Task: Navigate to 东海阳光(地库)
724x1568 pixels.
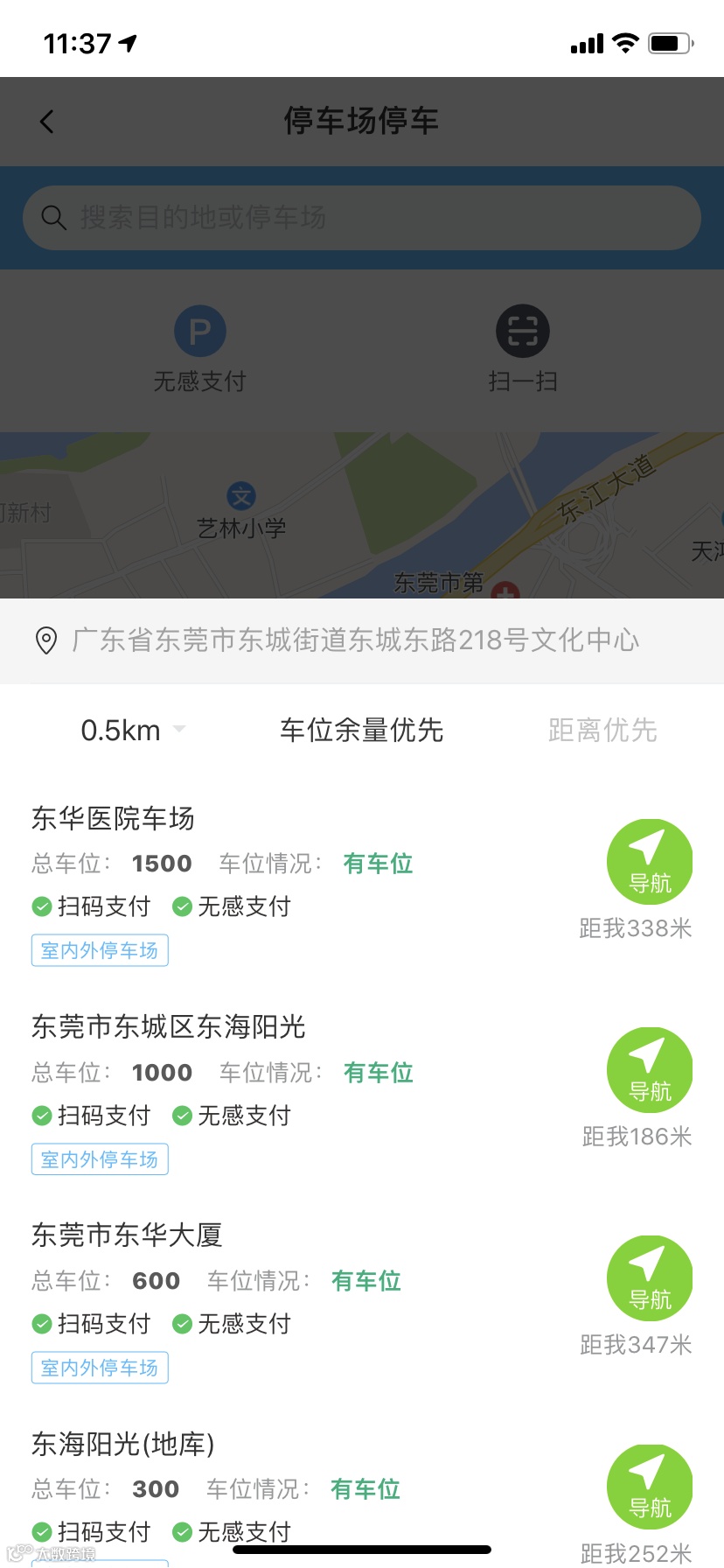Action: 650,1487
